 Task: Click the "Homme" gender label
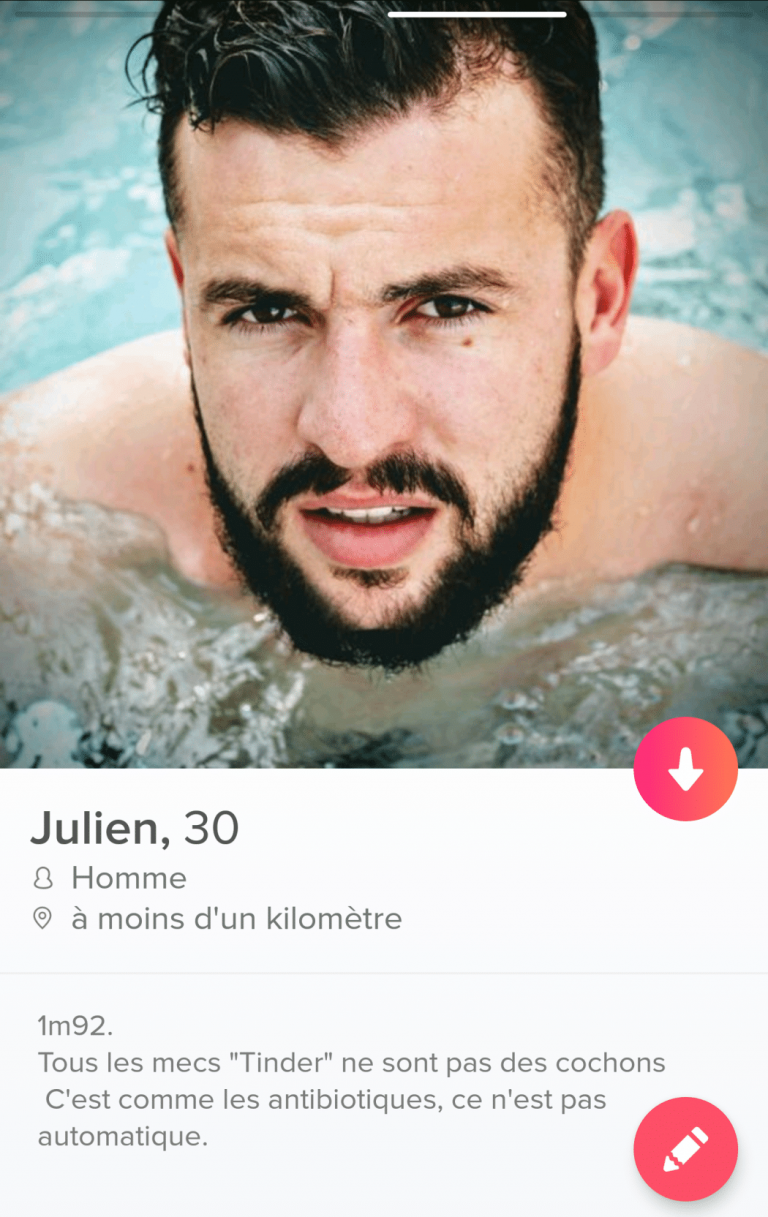pyautogui.click(x=128, y=878)
